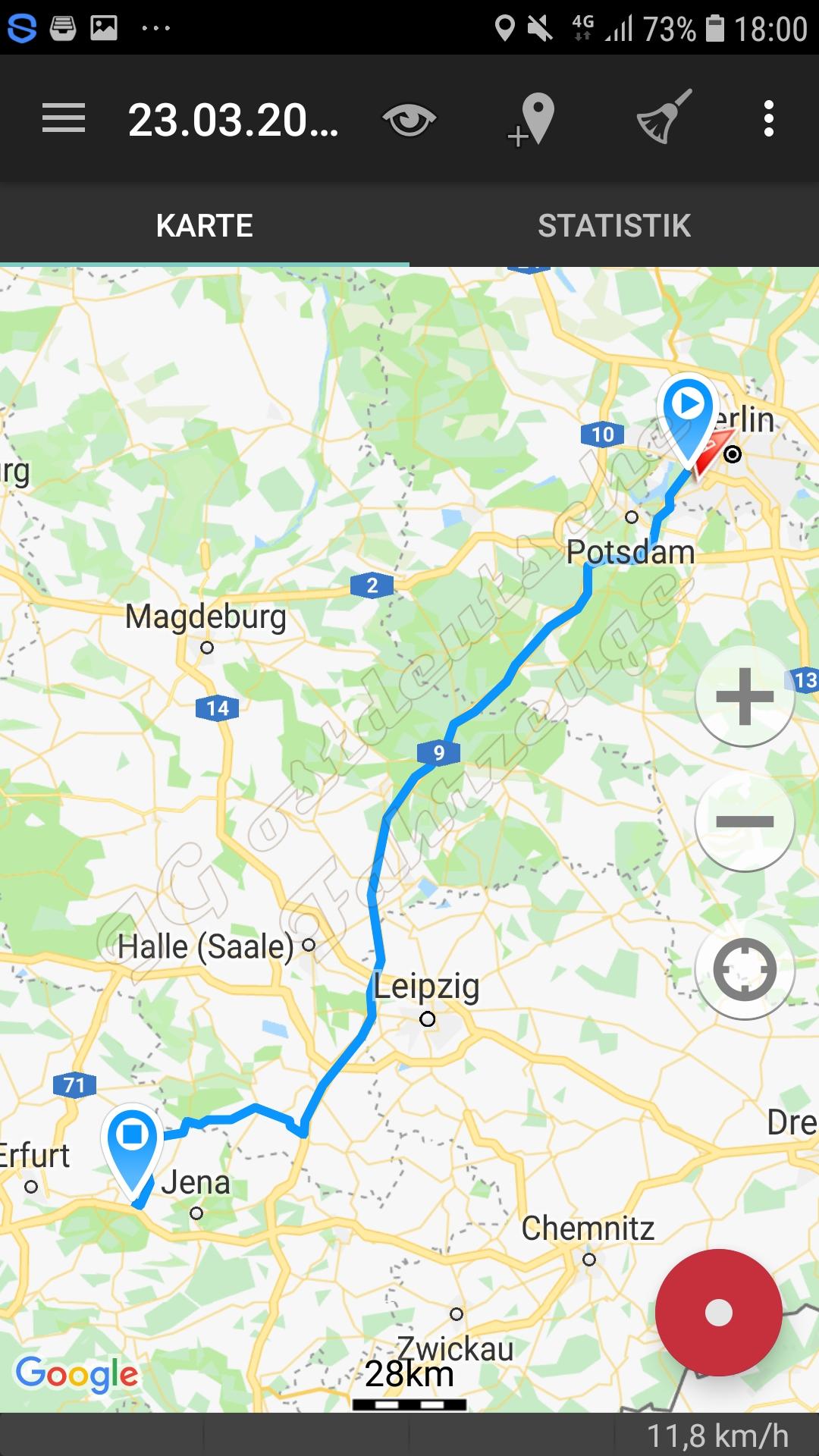The width and height of the screenshot is (819, 1456).
Task: Zoom in on the map
Action: (745, 696)
